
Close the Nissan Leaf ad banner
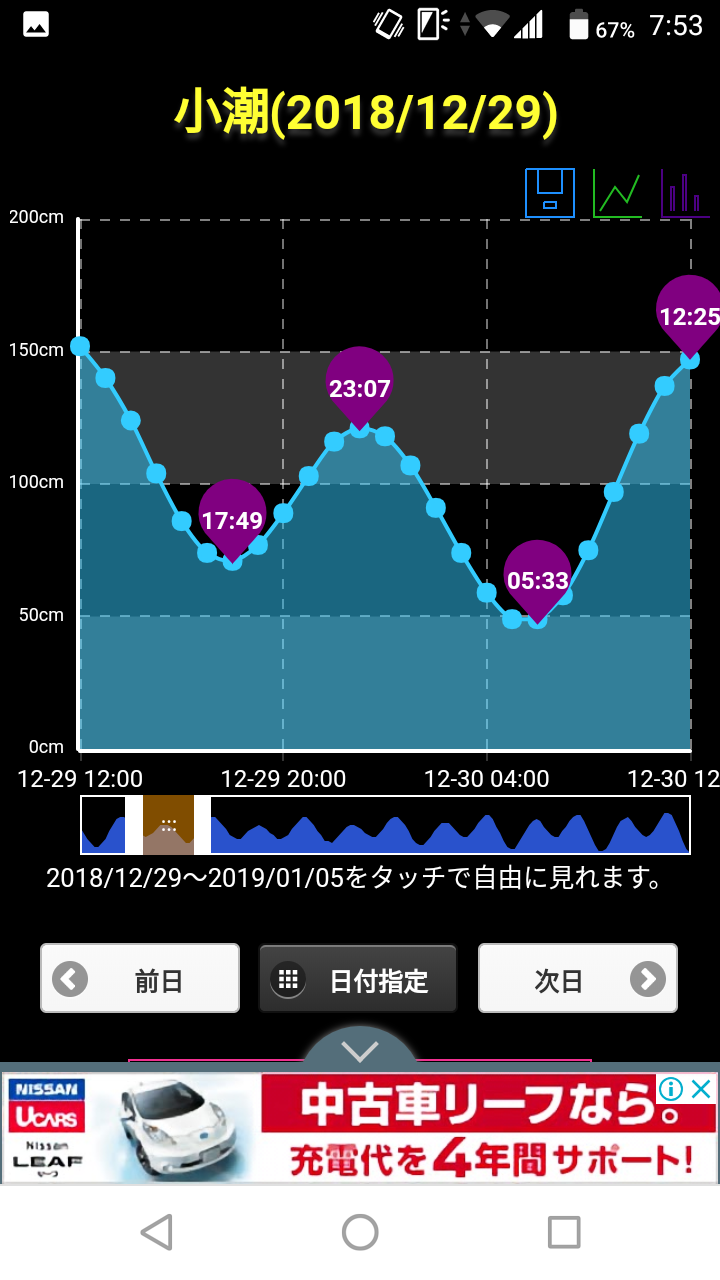[704, 1088]
